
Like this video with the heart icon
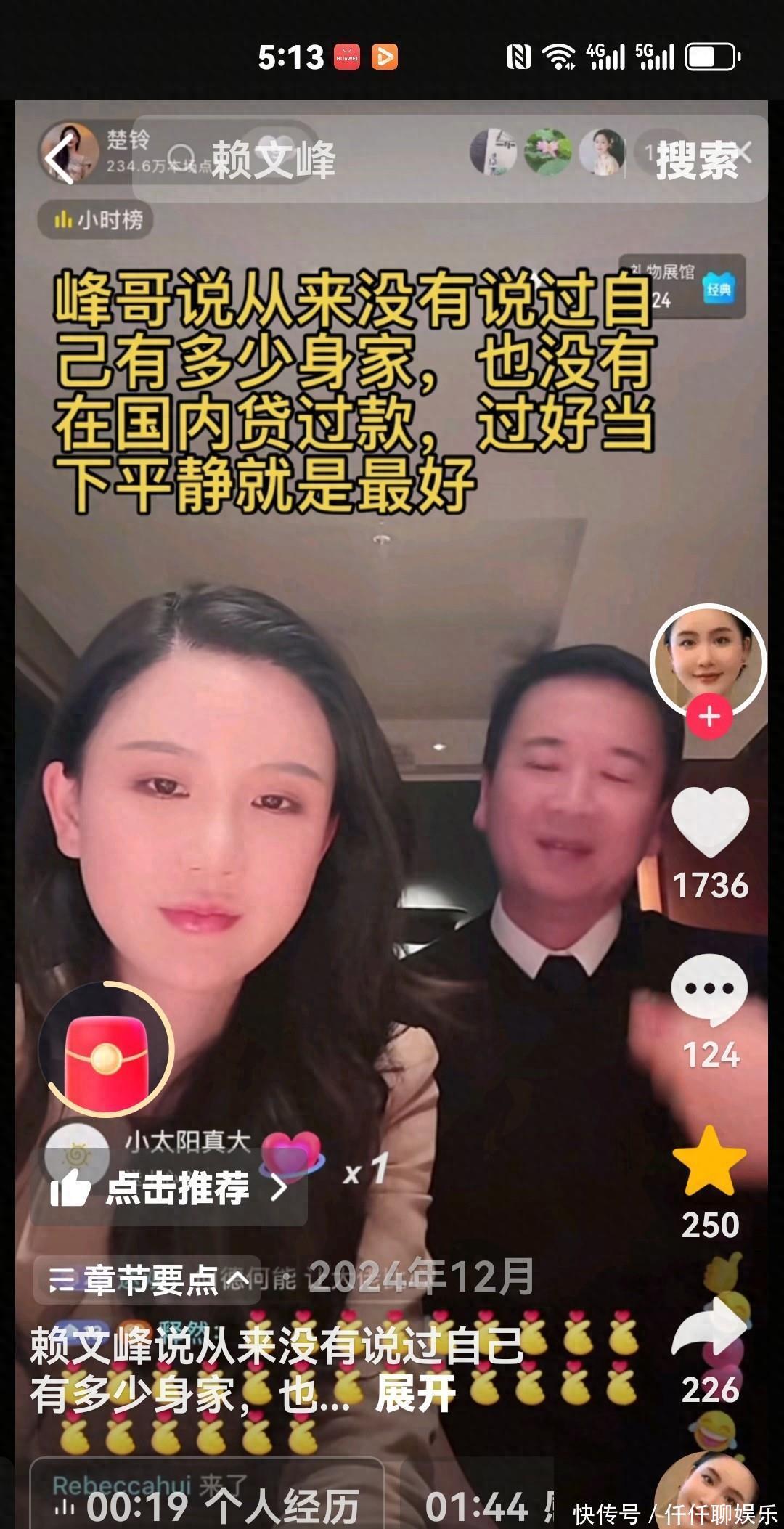[709, 822]
